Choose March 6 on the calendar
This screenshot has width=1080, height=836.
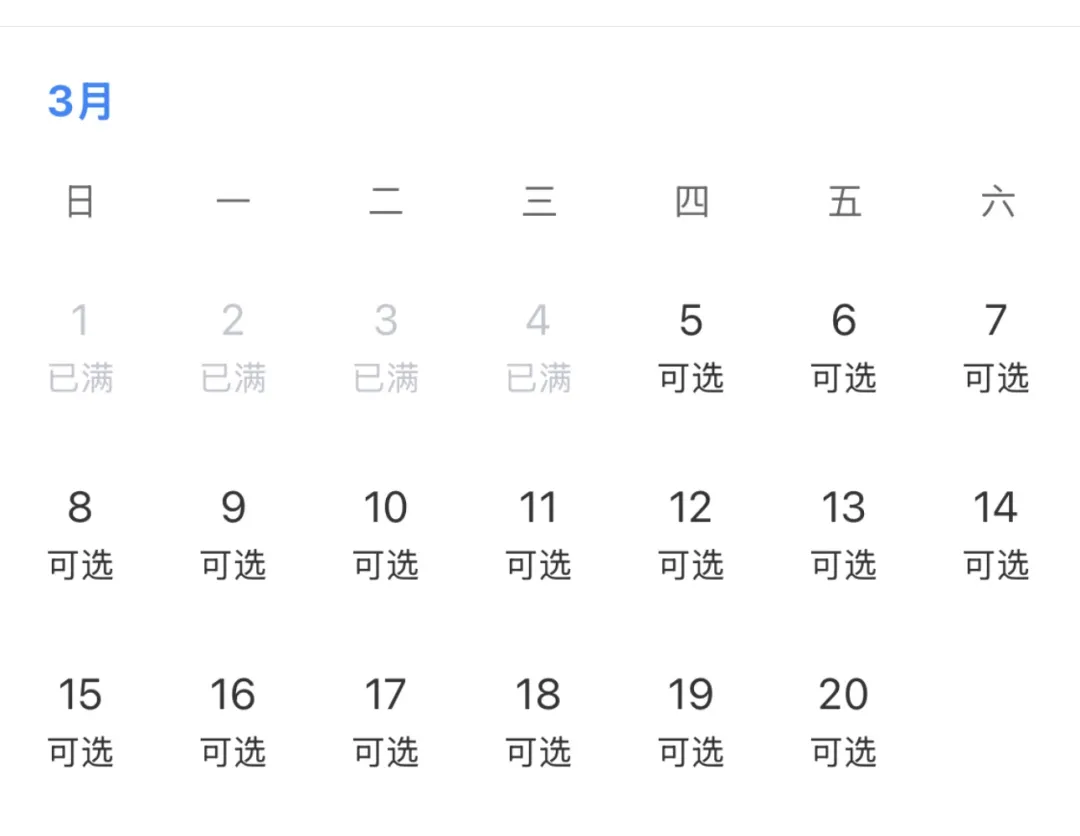(844, 346)
